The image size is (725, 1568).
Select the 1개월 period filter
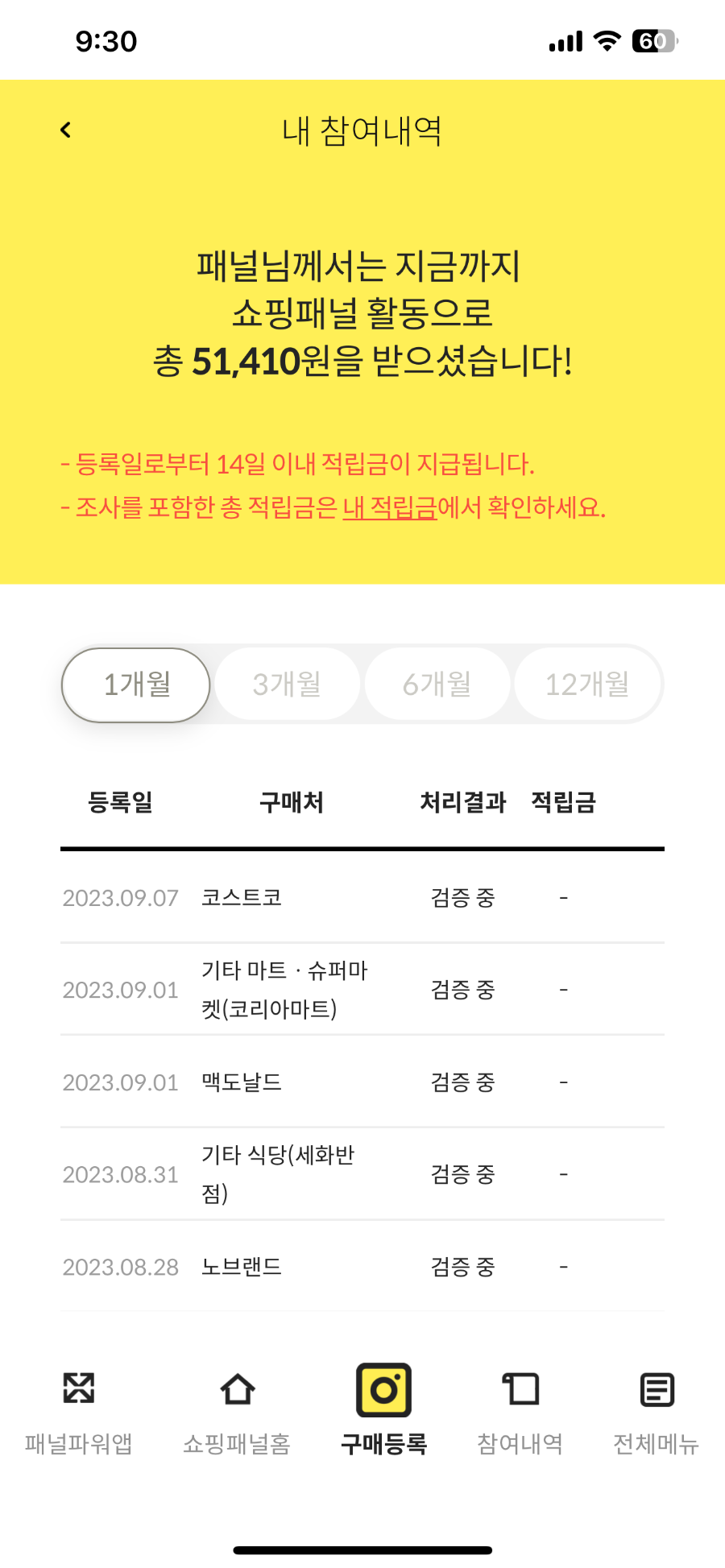pyautogui.click(x=135, y=684)
